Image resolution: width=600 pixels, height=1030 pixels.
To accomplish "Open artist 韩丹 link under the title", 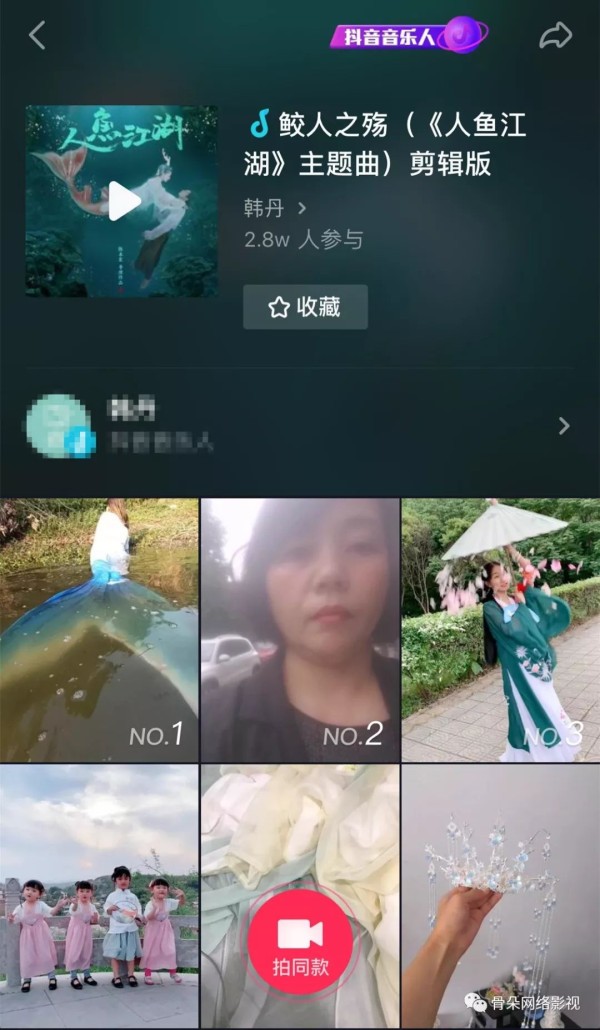I will (x=275, y=209).
